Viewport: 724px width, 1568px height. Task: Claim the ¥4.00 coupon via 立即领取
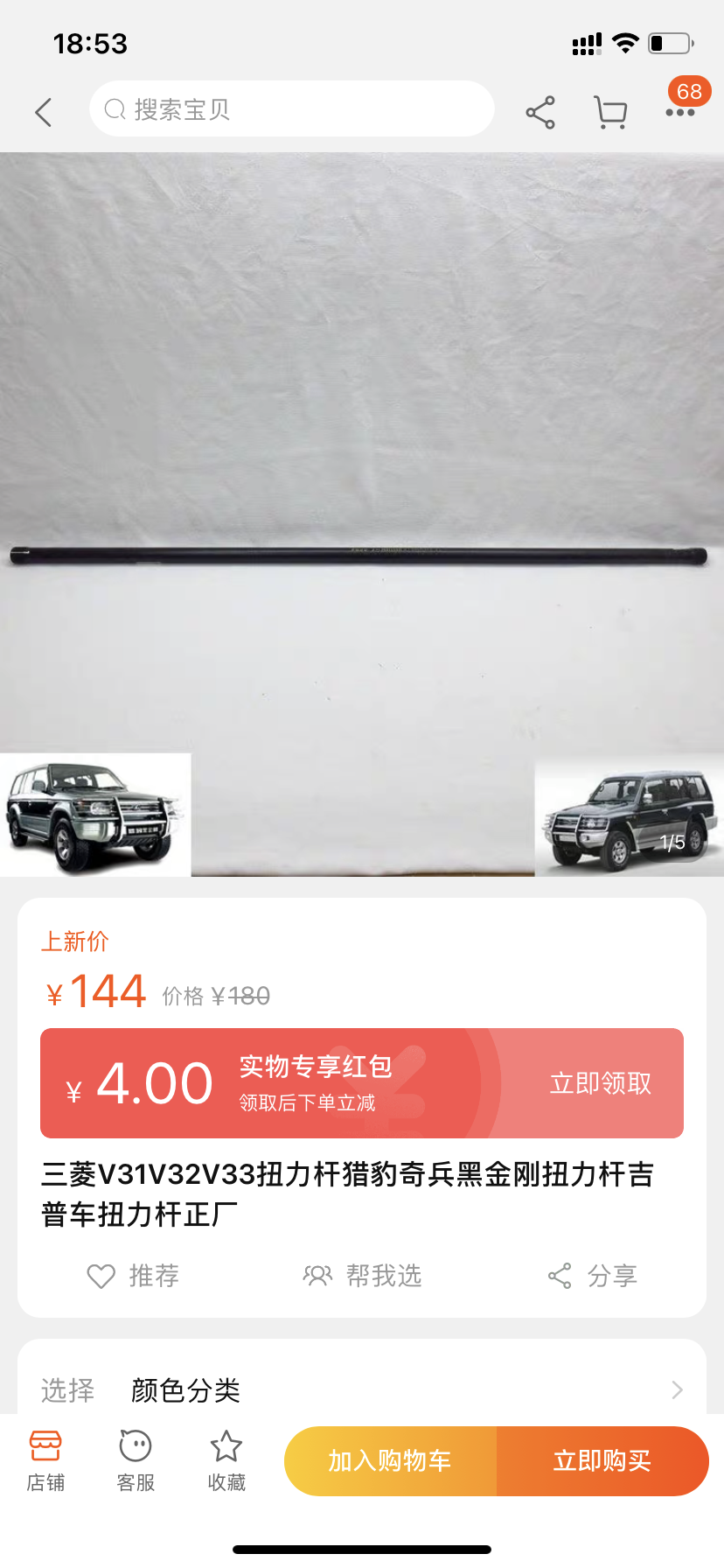[x=600, y=1083]
